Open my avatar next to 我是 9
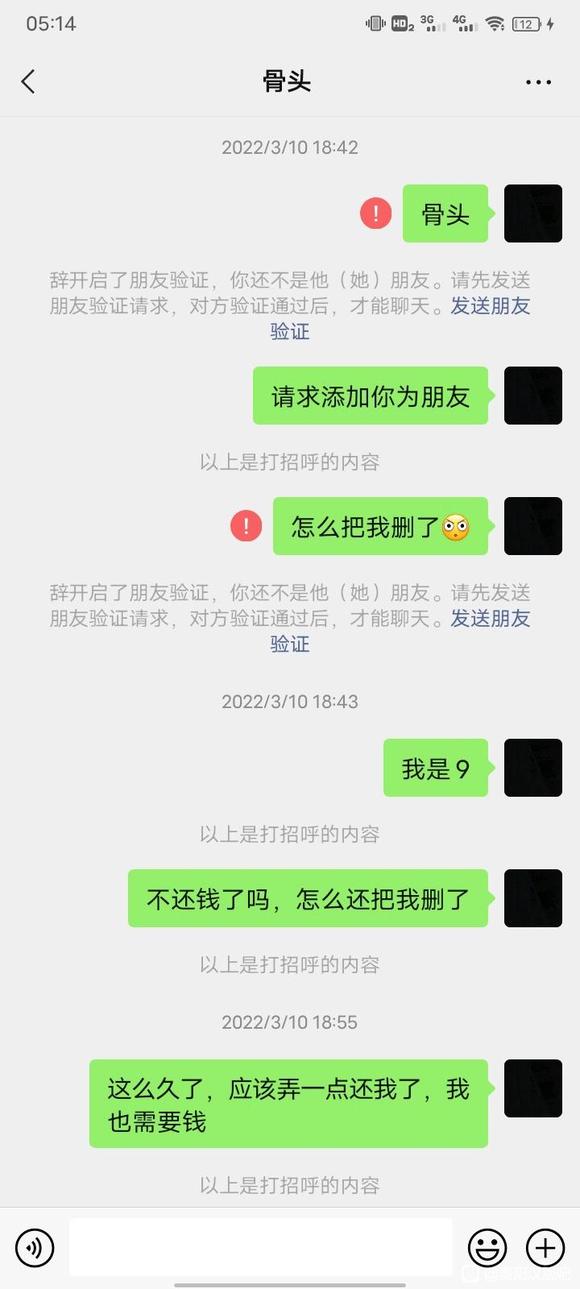The image size is (580, 1289). coord(533,767)
